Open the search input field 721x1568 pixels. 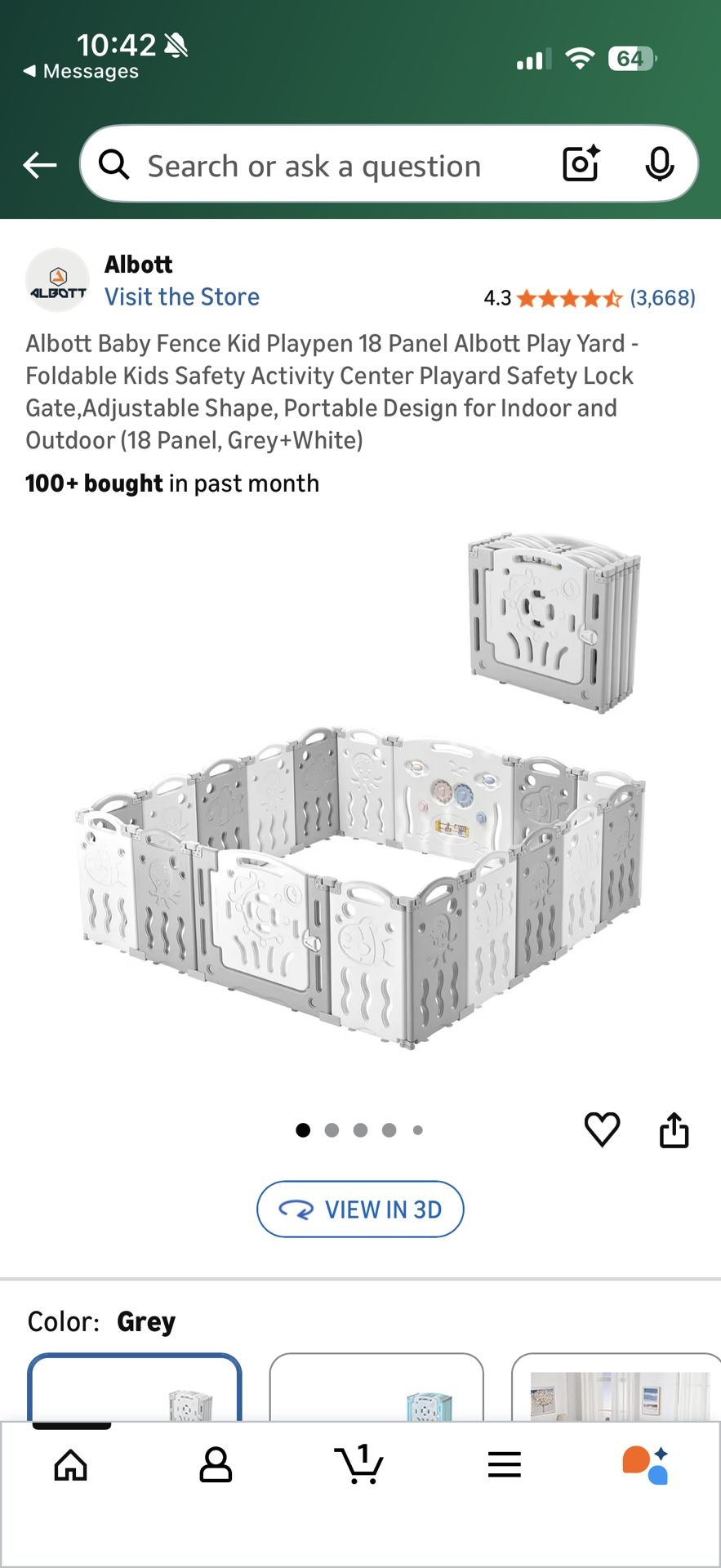coord(327,165)
